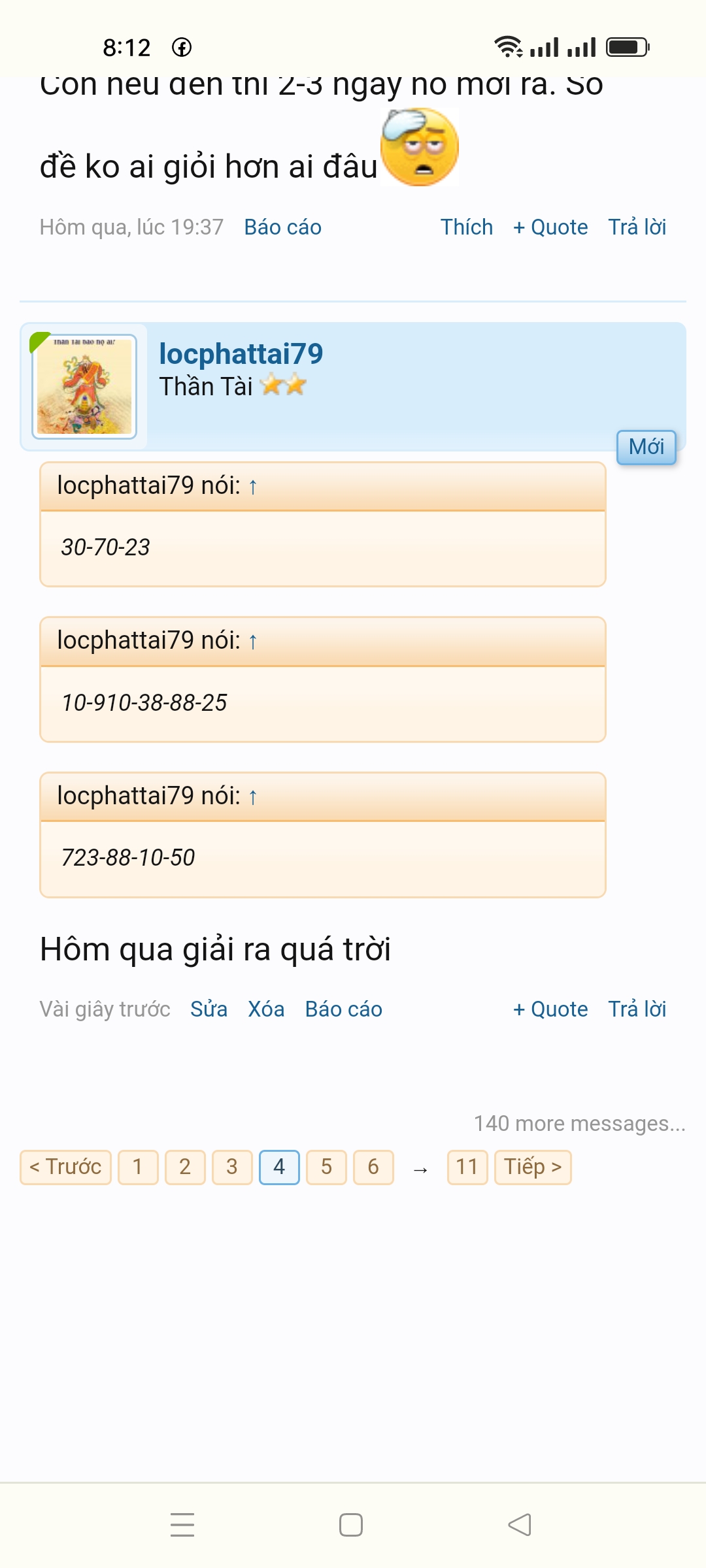Edit your post with Sửa
The width and height of the screenshot is (706, 1568).
point(209,1009)
